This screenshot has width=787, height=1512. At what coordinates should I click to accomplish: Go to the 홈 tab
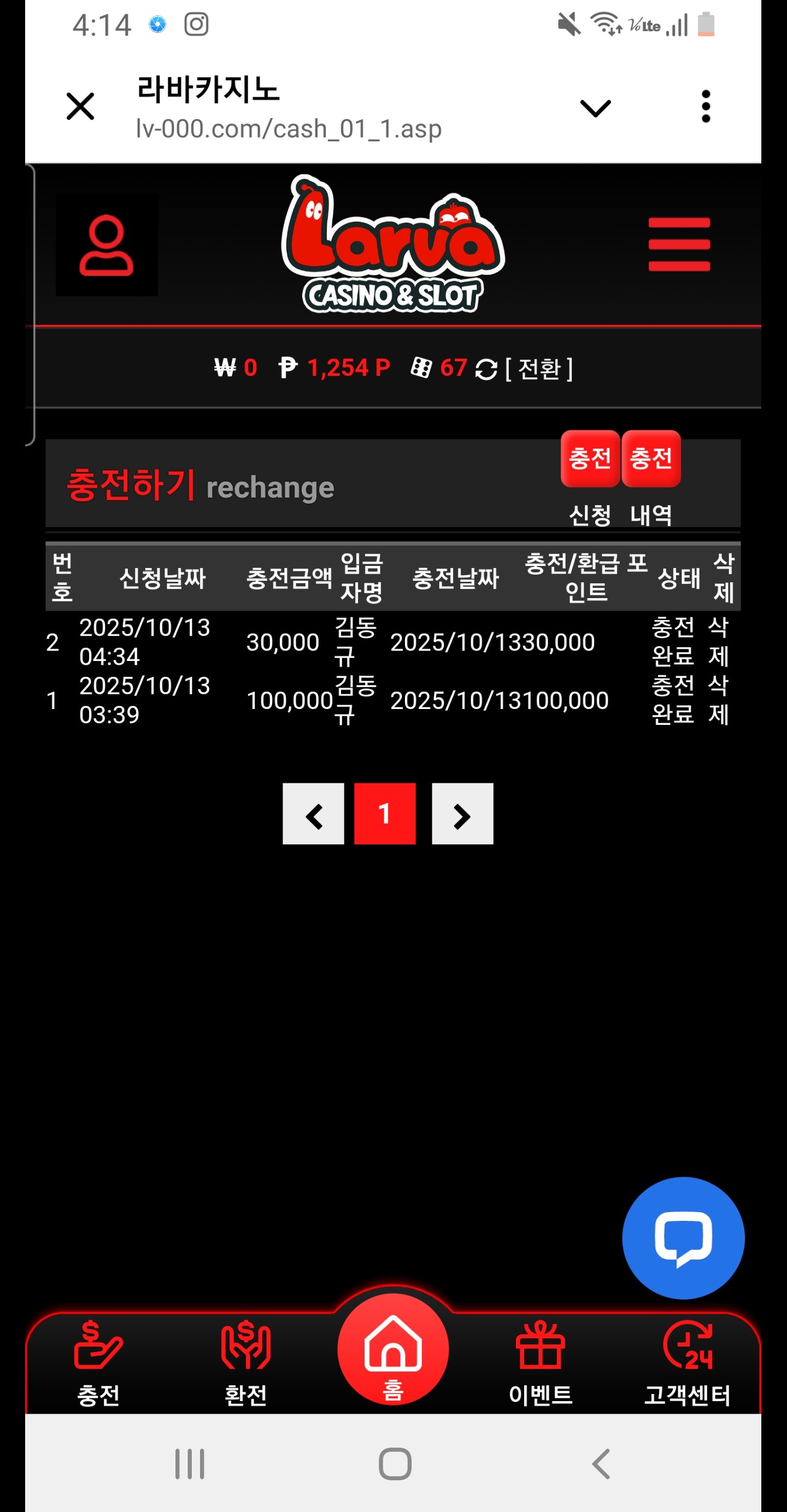[393, 1351]
